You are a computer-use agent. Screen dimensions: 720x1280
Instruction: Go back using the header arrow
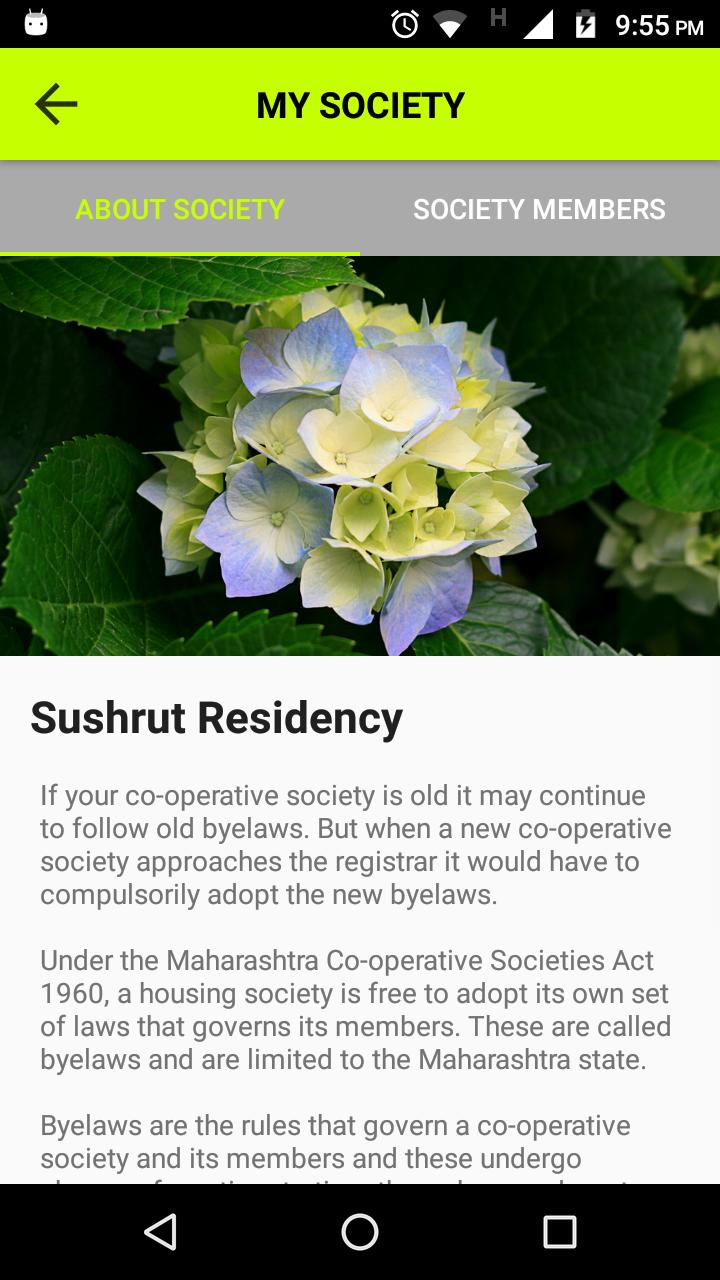click(x=56, y=104)
